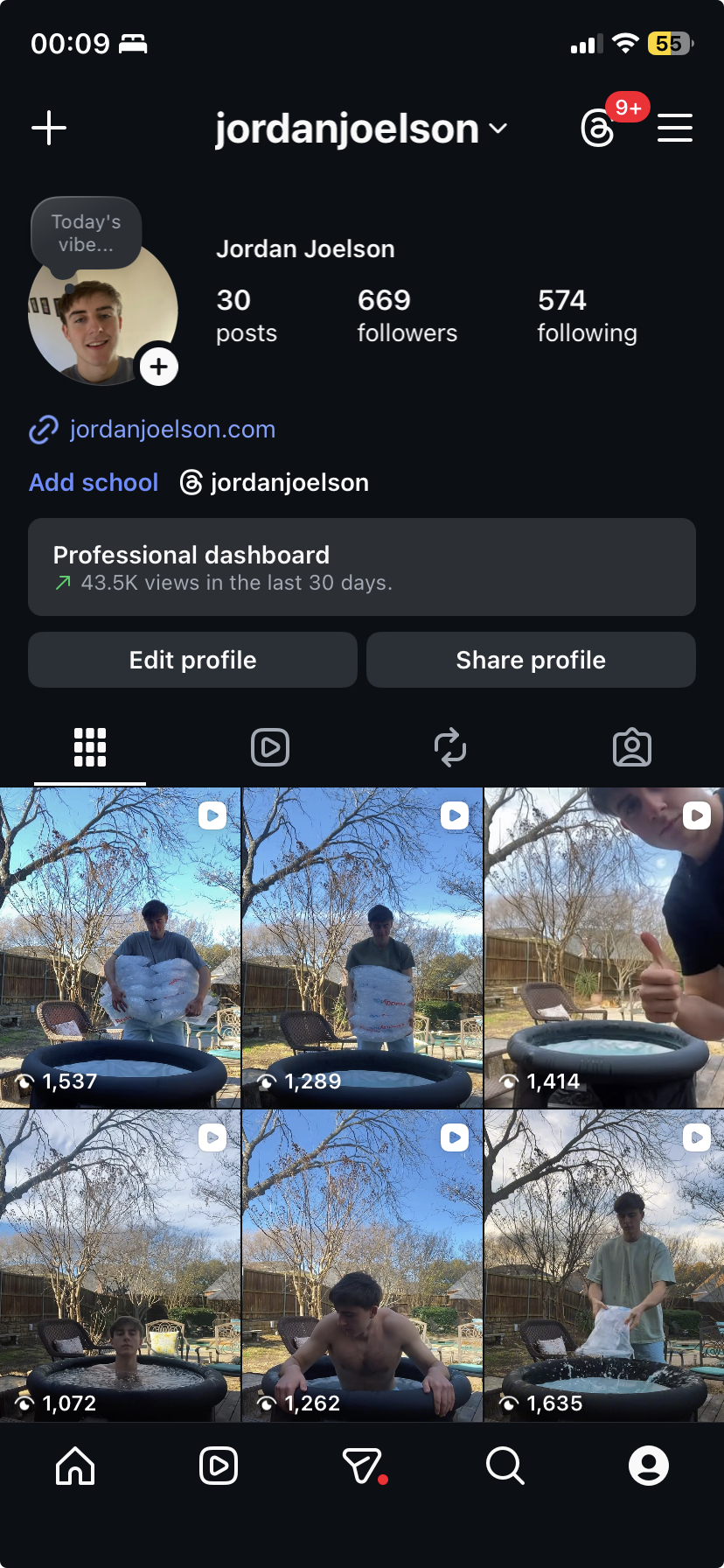Switch to the tagged photos tab
The height and width of the screenshot is (1568, 724).
click(x=631, y=747)
